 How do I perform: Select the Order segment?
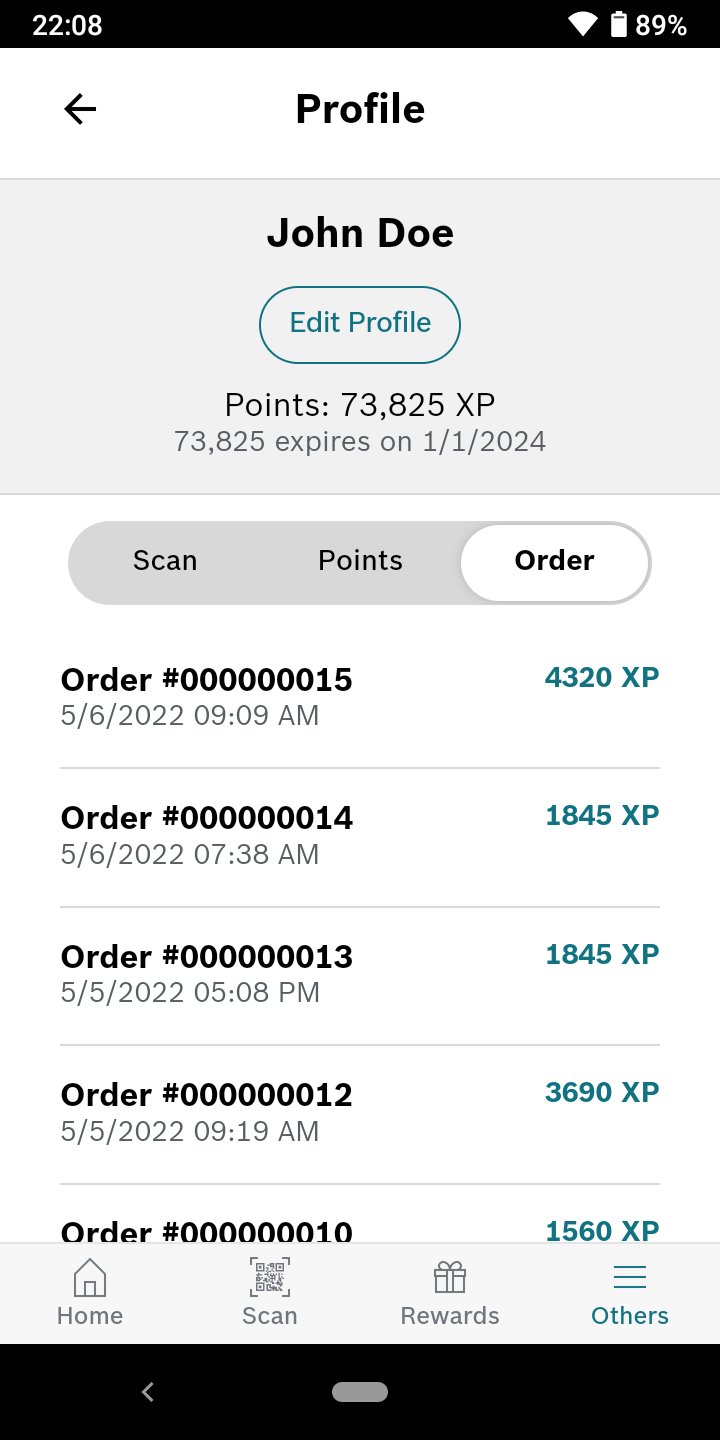click(x=554, y=561)
